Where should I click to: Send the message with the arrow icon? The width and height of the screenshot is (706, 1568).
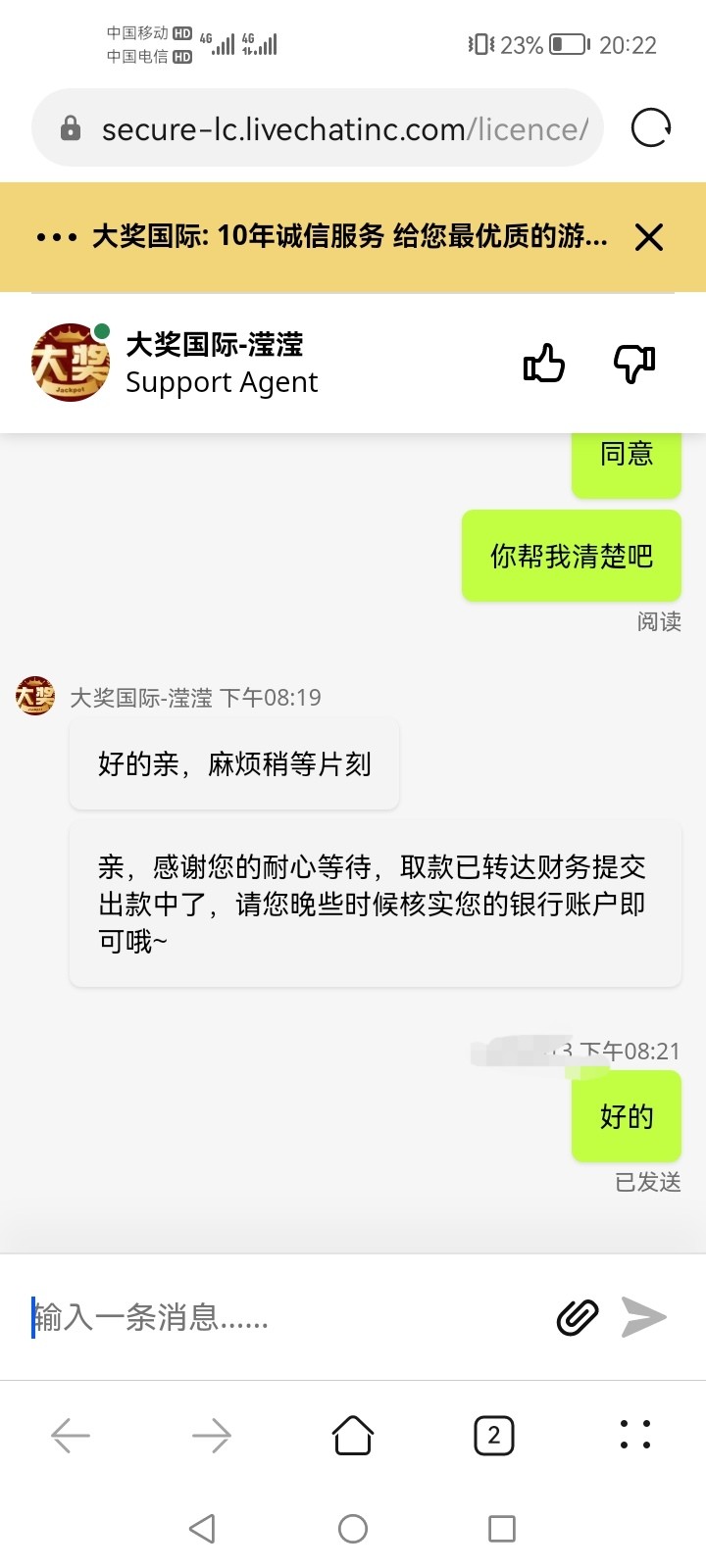tap(644, 1317)
